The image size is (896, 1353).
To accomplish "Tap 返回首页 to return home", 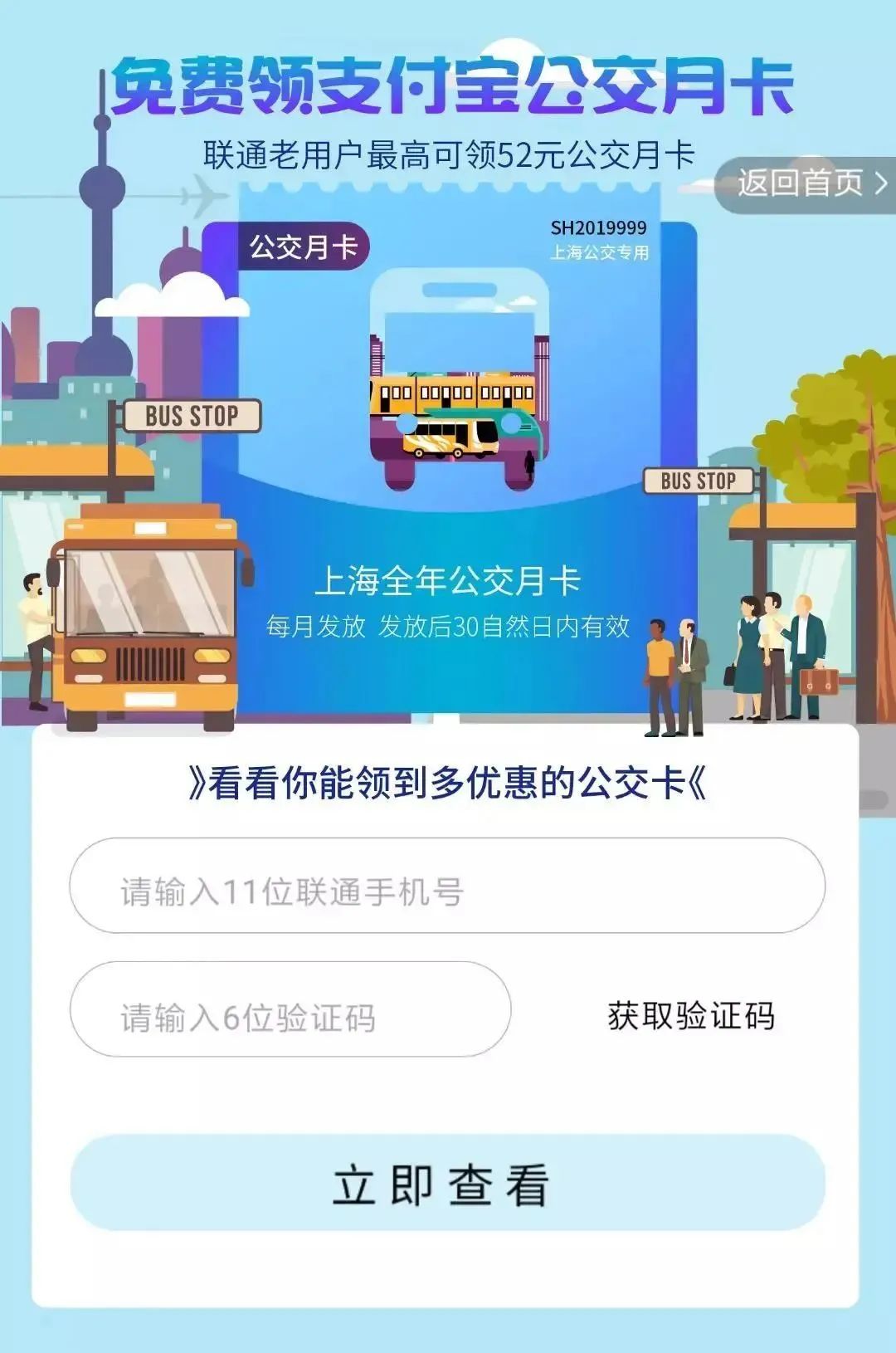I will click(x=806, y=184).
